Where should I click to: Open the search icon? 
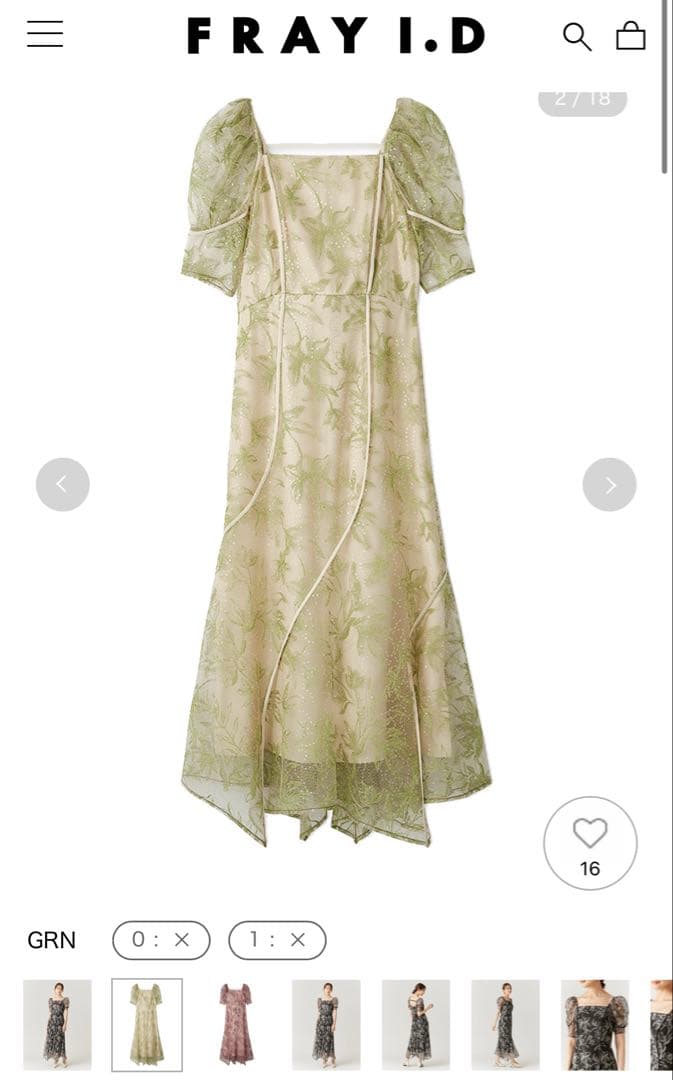pos(577,37)
